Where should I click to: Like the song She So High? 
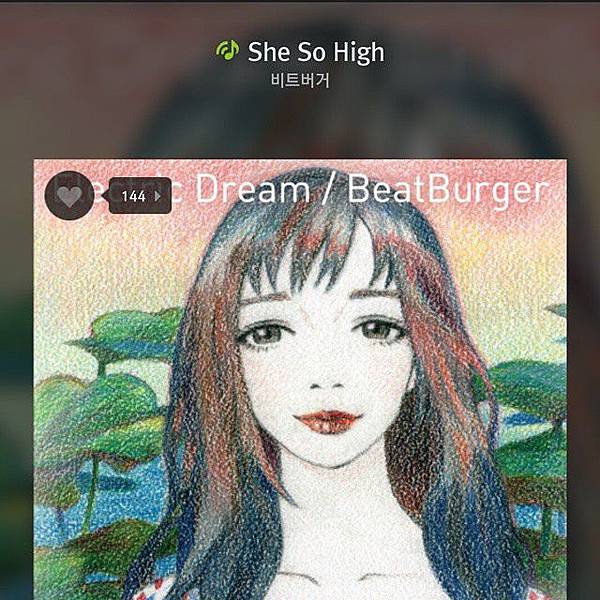(x=69, y=196)
